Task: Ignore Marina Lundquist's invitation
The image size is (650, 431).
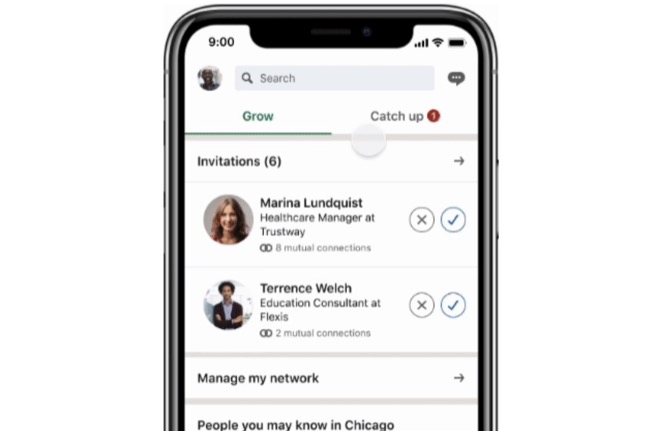Action: [422, 220]
